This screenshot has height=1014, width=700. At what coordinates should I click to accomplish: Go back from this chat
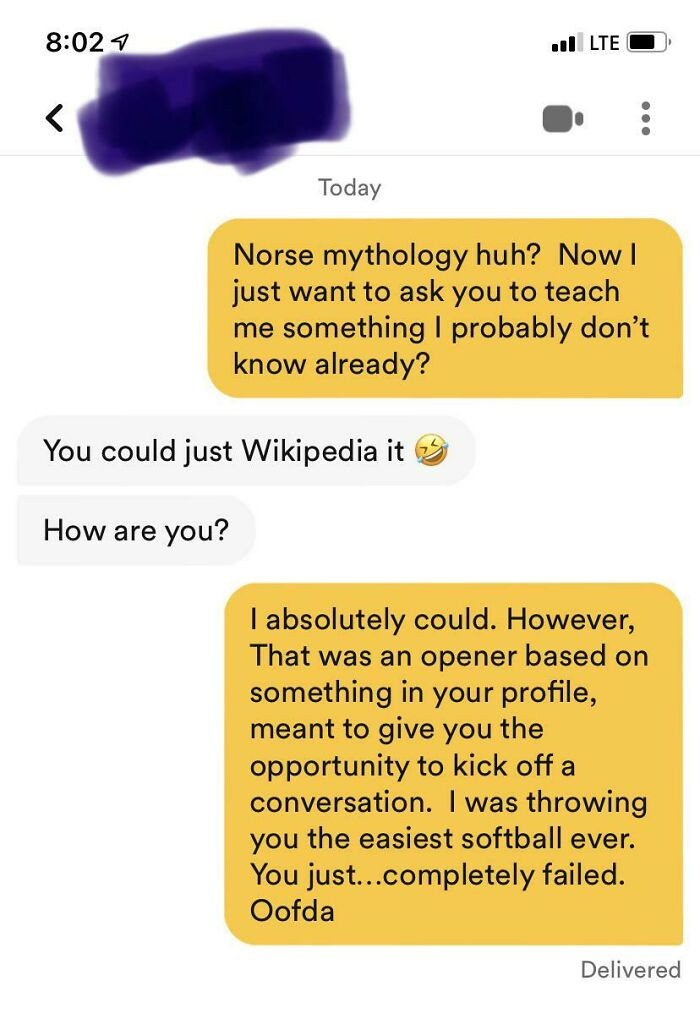click(56, 118)
